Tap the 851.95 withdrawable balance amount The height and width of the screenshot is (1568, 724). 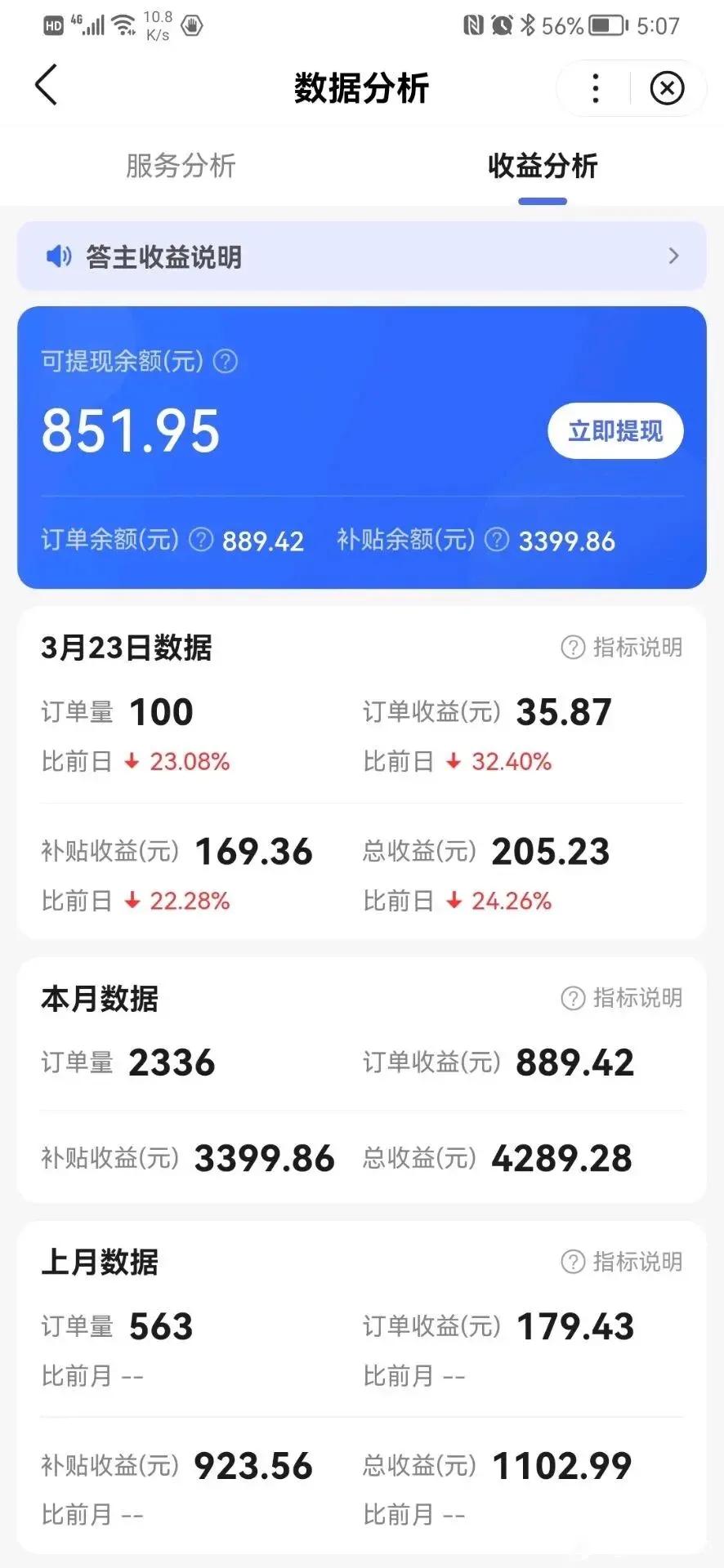coord(132,430)
